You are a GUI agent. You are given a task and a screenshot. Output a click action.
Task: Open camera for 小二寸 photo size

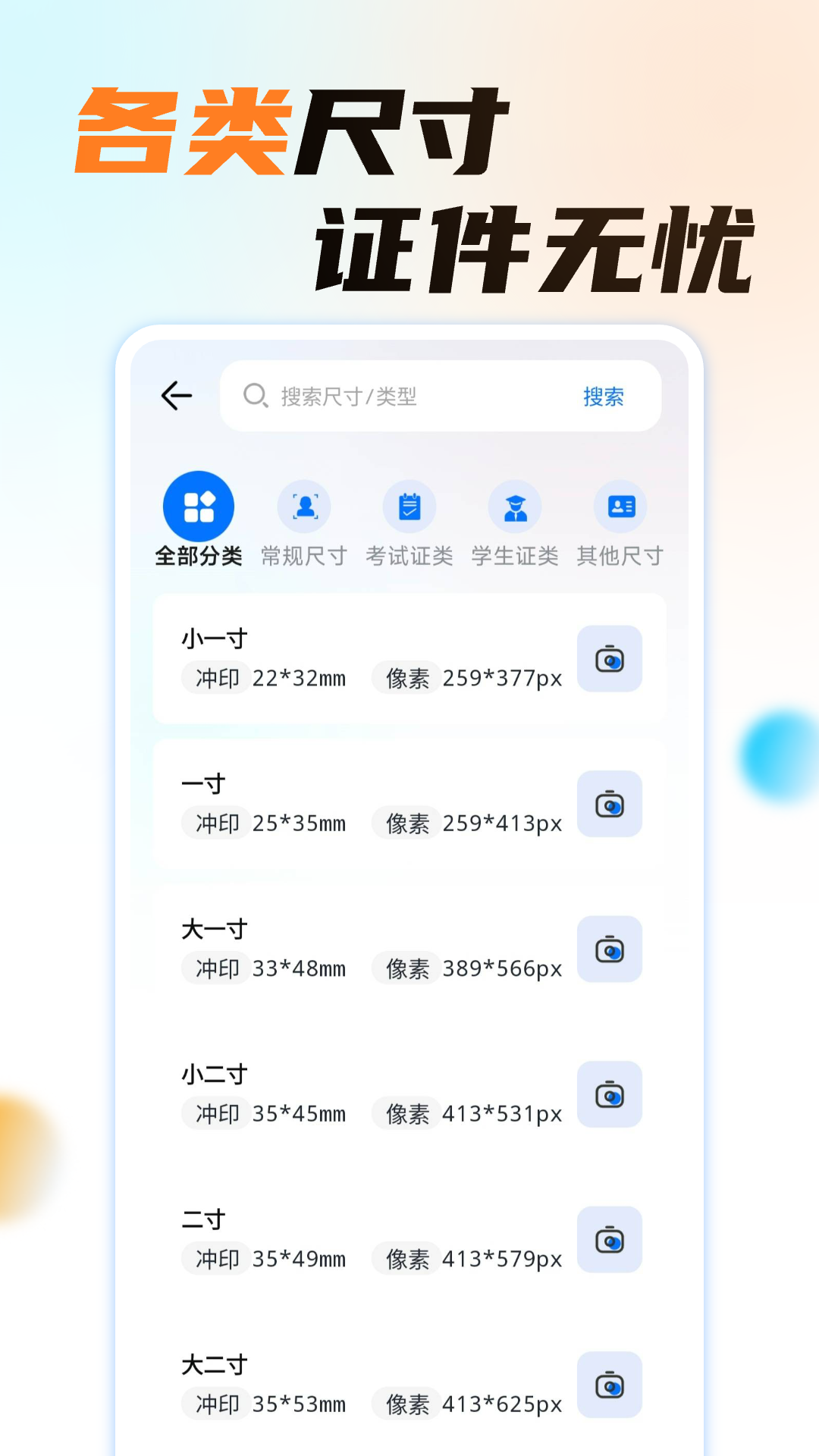(610, 1094)
